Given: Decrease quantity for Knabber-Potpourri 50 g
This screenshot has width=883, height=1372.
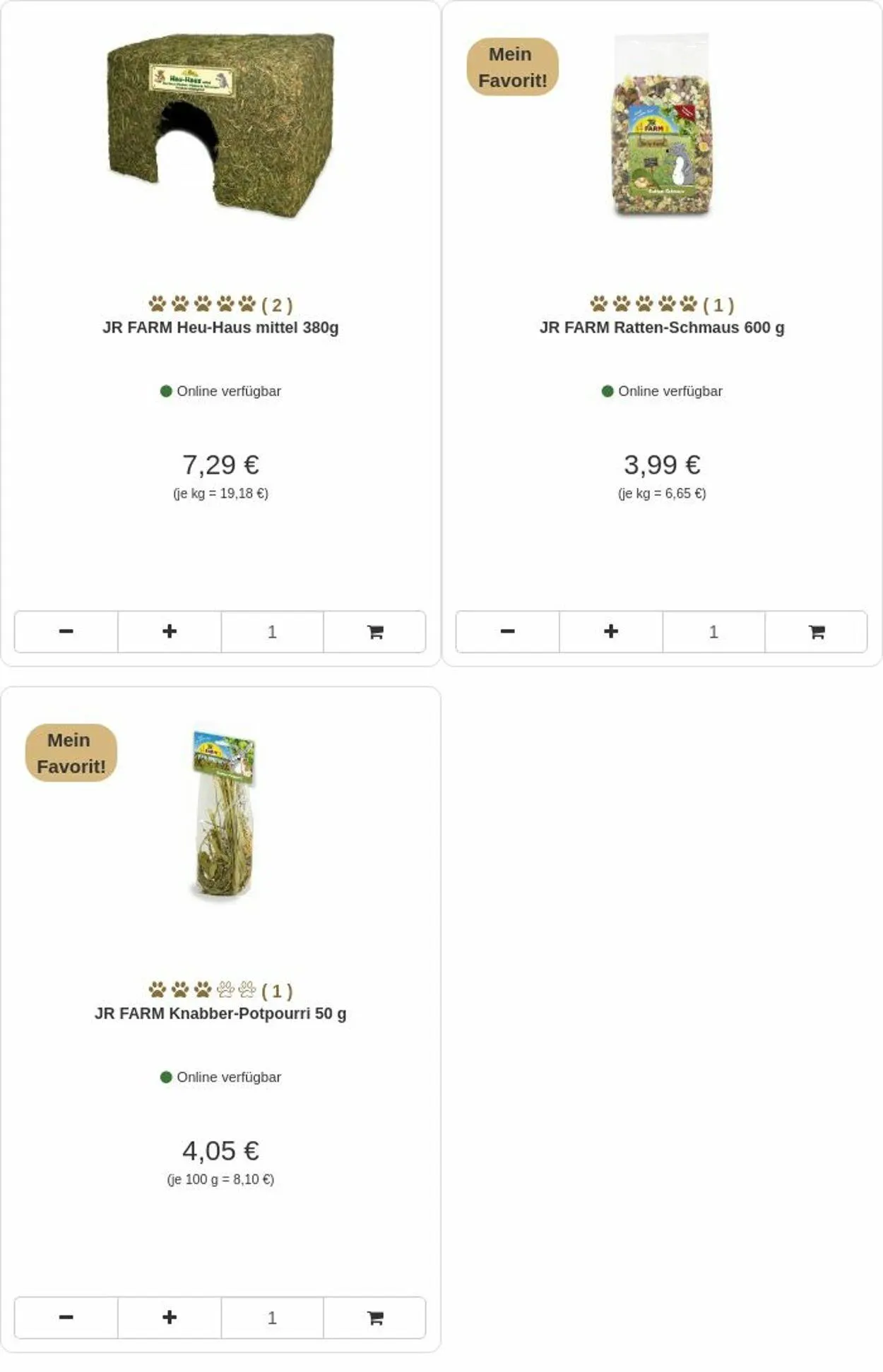Looking at the screenshot, I should click(x=66, y=1317).
